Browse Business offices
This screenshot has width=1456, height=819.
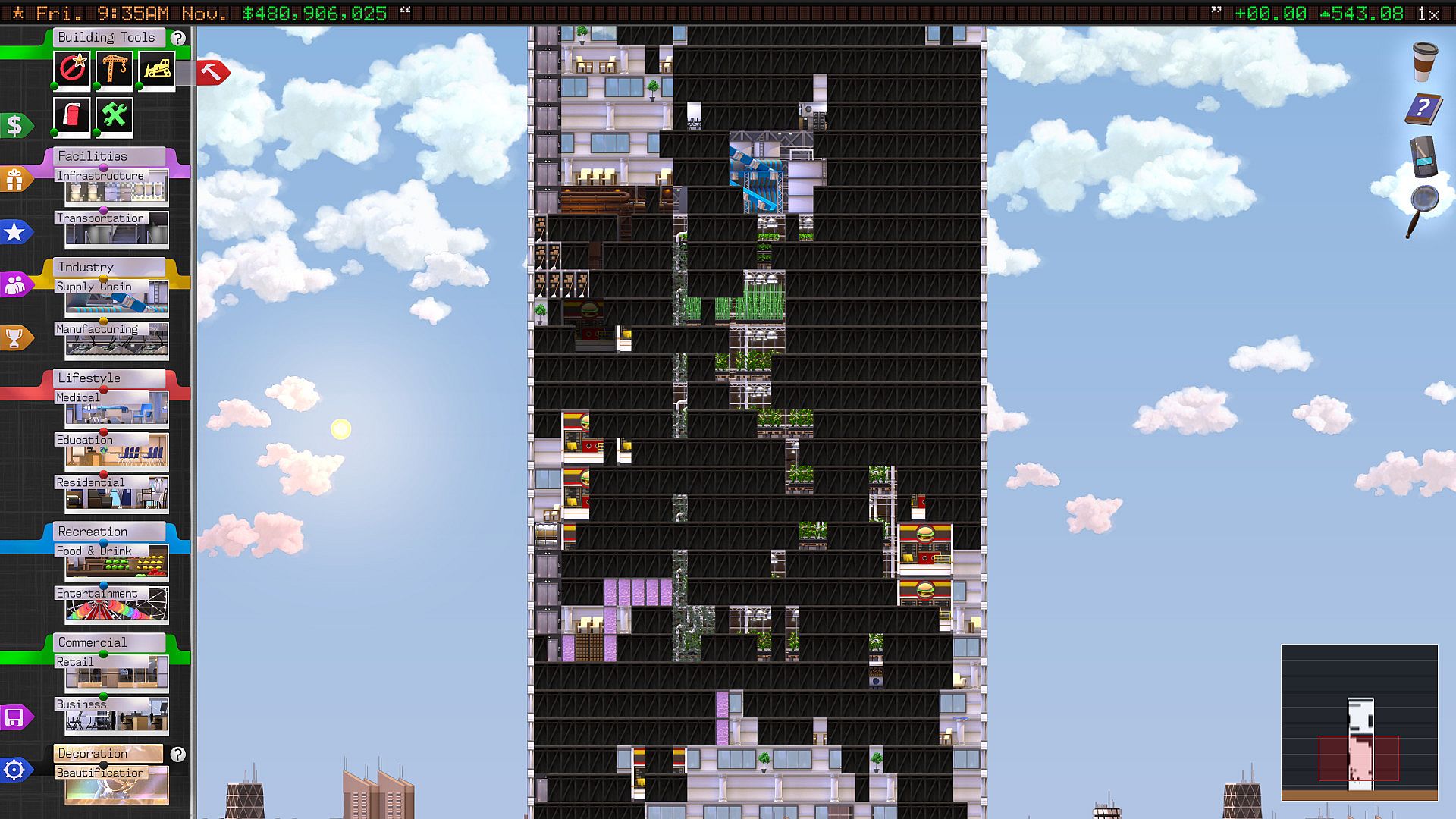pyautogui.click(x=115, y=717)
